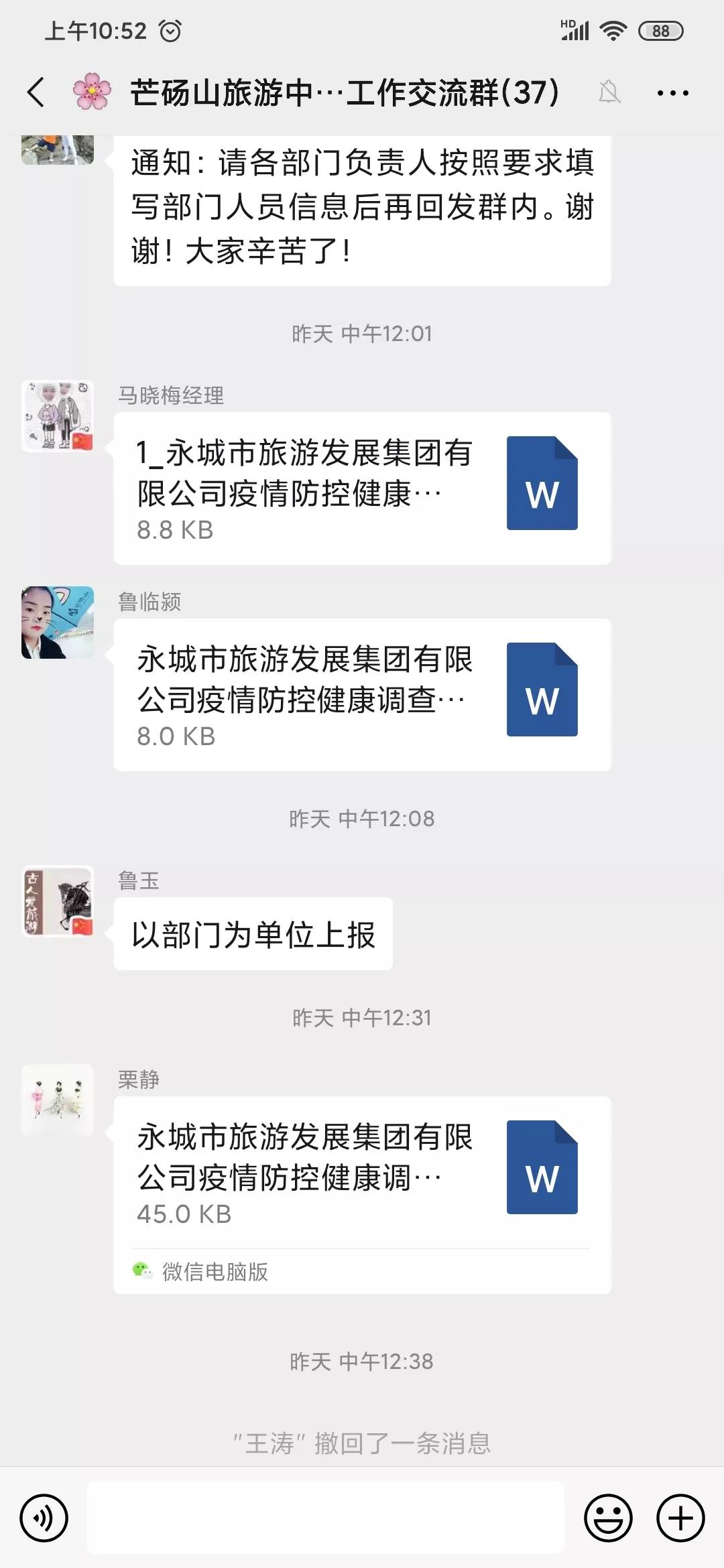Open 鲁玉's avatar

(x=58, y=901)
